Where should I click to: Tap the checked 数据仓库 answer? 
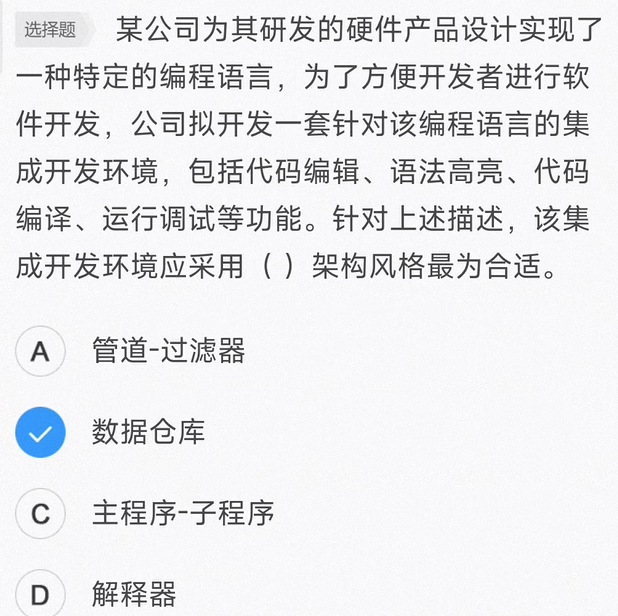(41, 432)
